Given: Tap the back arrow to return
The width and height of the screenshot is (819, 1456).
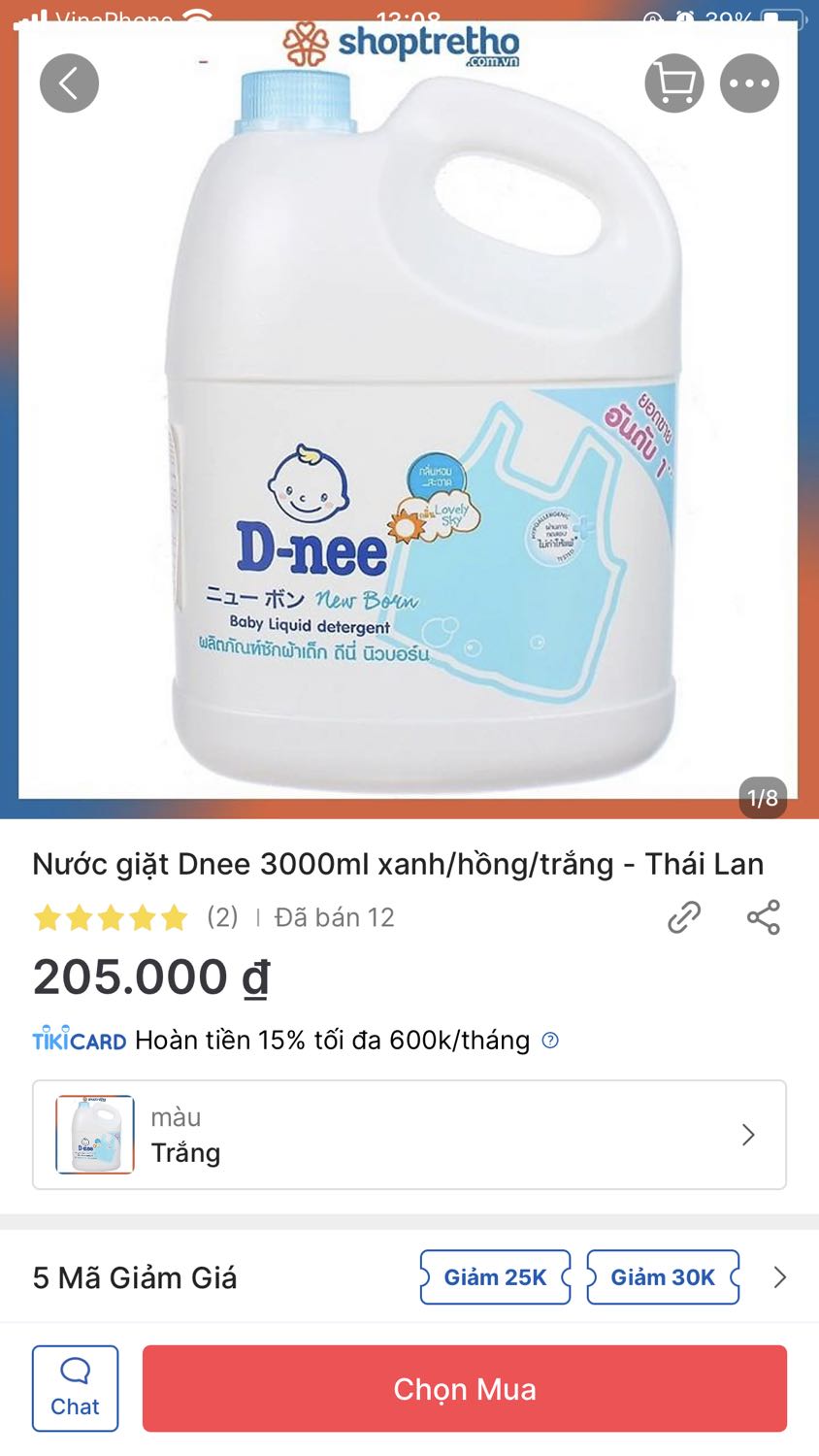Looking at the screenshot, I should point(69,83).
